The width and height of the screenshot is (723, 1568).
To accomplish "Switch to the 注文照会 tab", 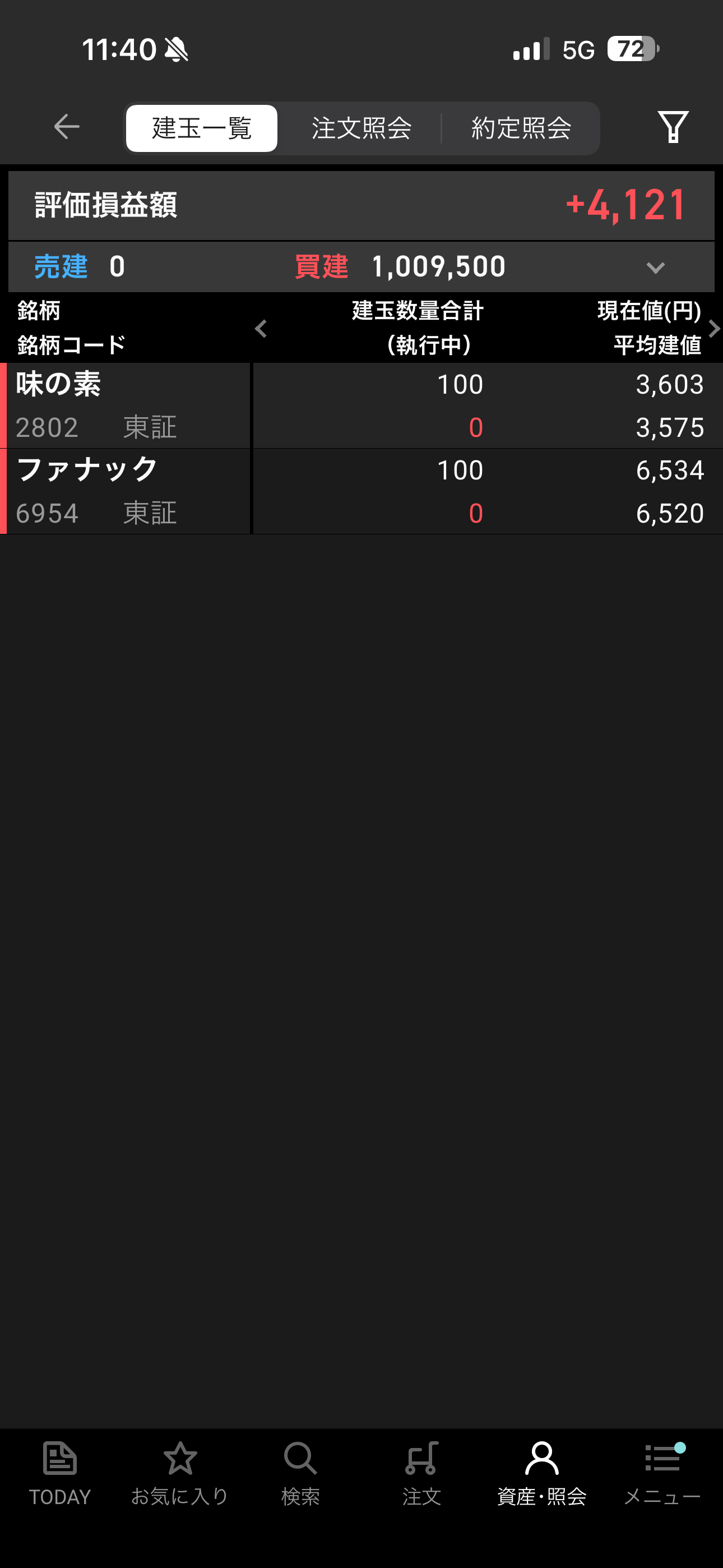I will [x=361, y=128].
